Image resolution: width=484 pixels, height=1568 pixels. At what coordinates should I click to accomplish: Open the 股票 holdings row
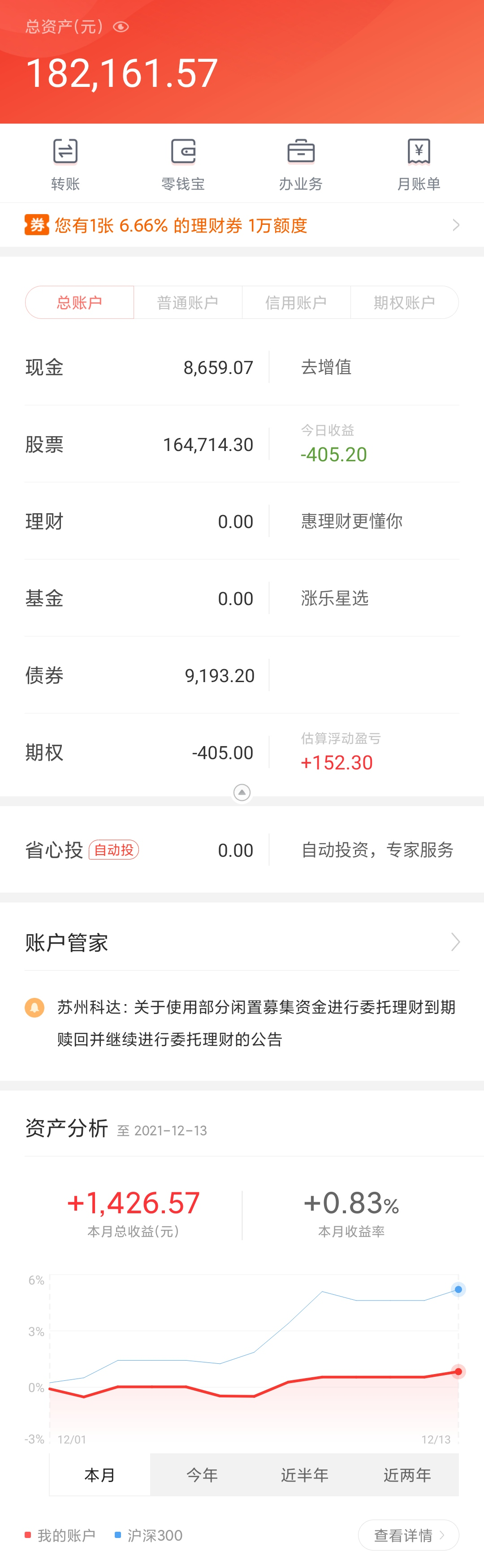[x=140, y=444]
